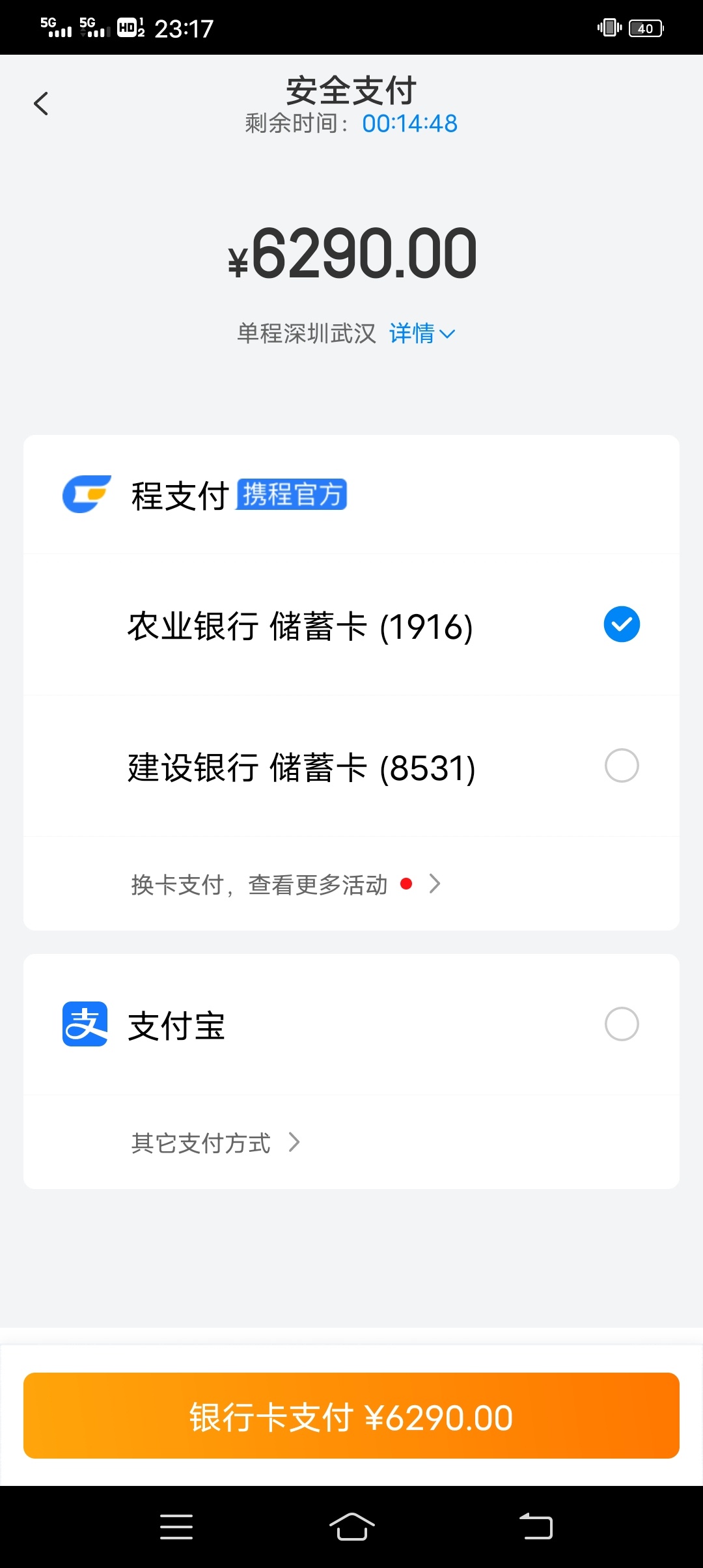Tap the system home button
The height and width of the screenshot is (1568, 703).
pos(351,1526)
